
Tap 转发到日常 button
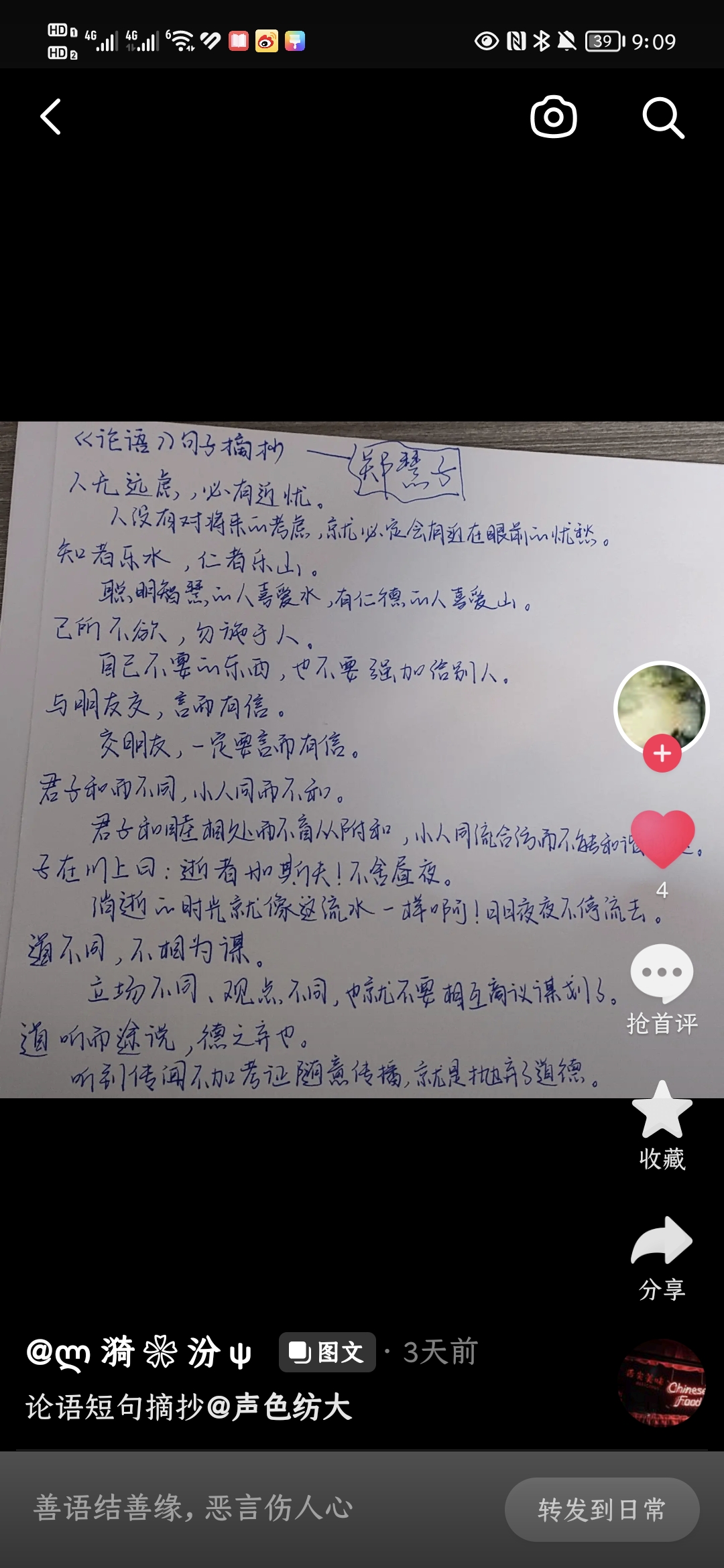601,1510
